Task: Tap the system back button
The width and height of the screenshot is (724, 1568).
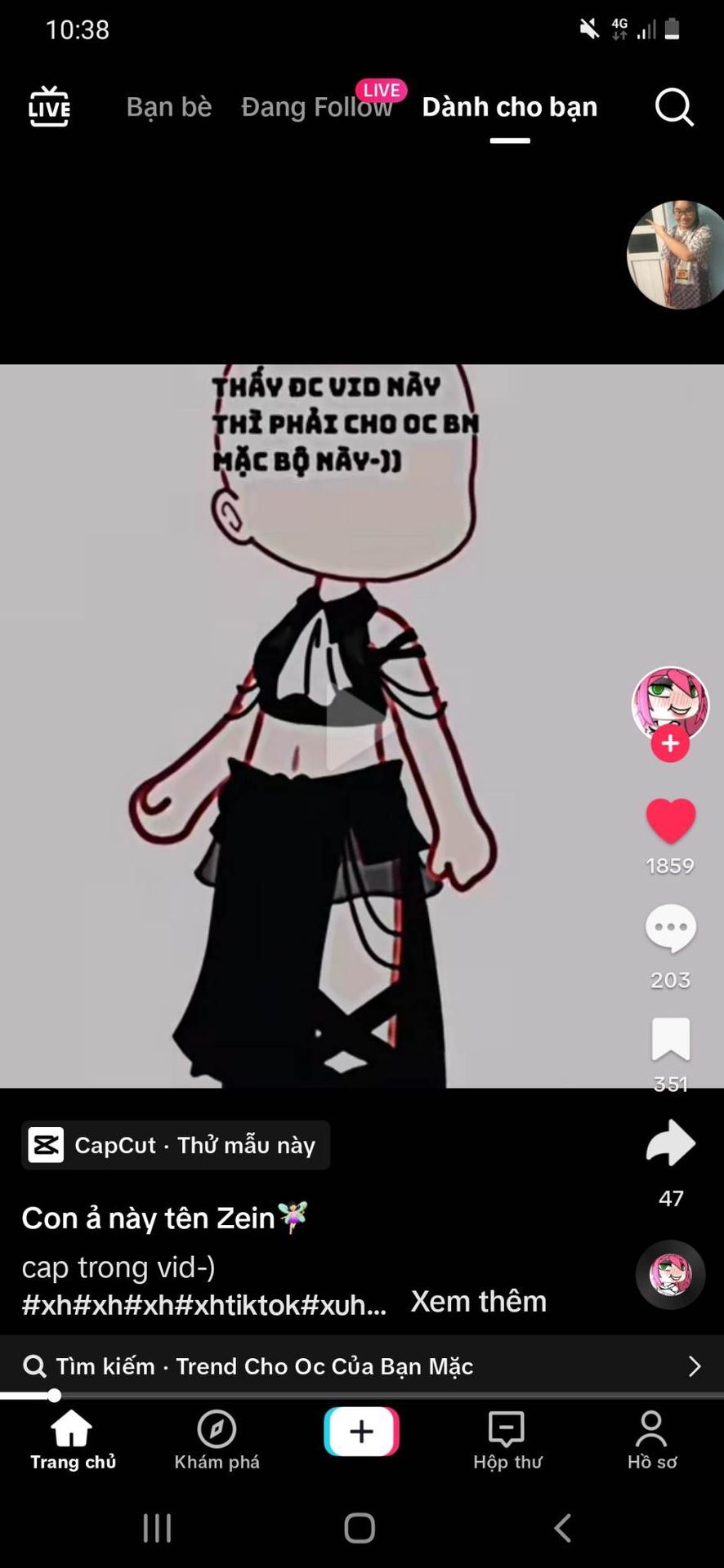Action: point(562,1527)
